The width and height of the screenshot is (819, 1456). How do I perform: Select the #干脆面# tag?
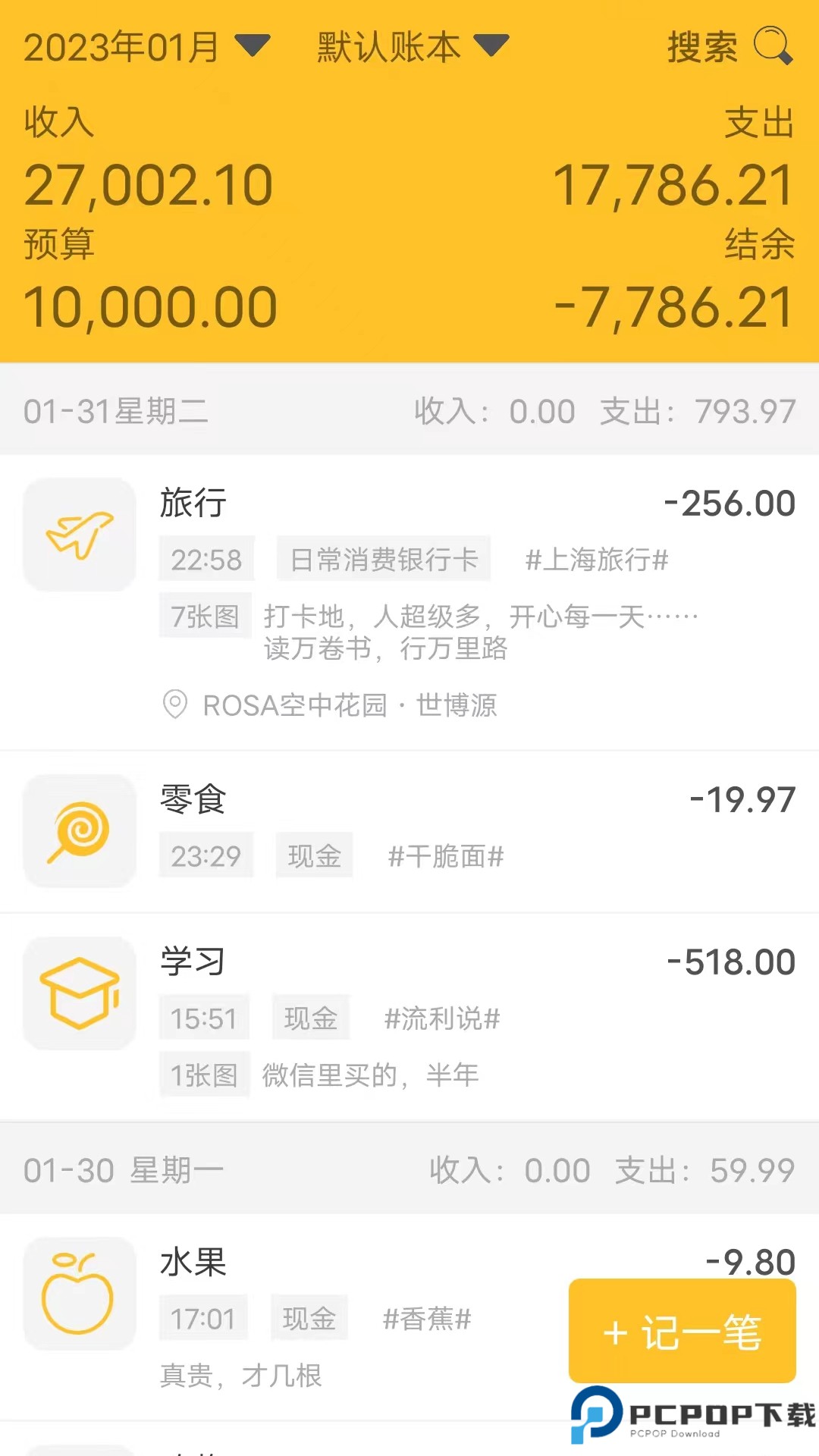444,855
